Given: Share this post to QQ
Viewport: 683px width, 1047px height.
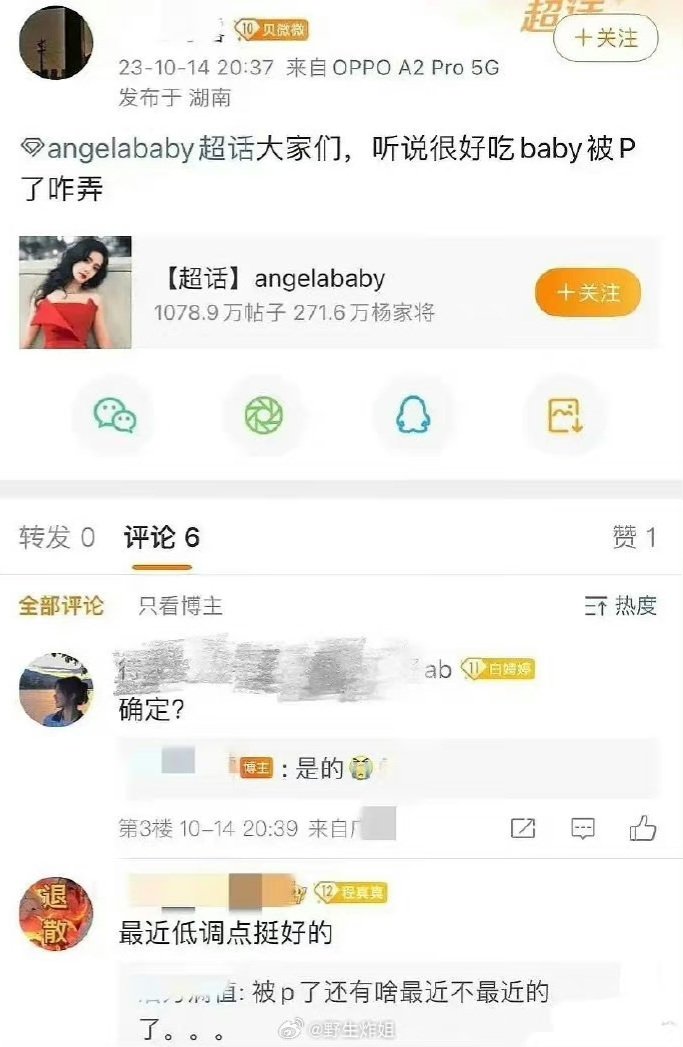Looking at the screenshot, I should click(413, 414).
